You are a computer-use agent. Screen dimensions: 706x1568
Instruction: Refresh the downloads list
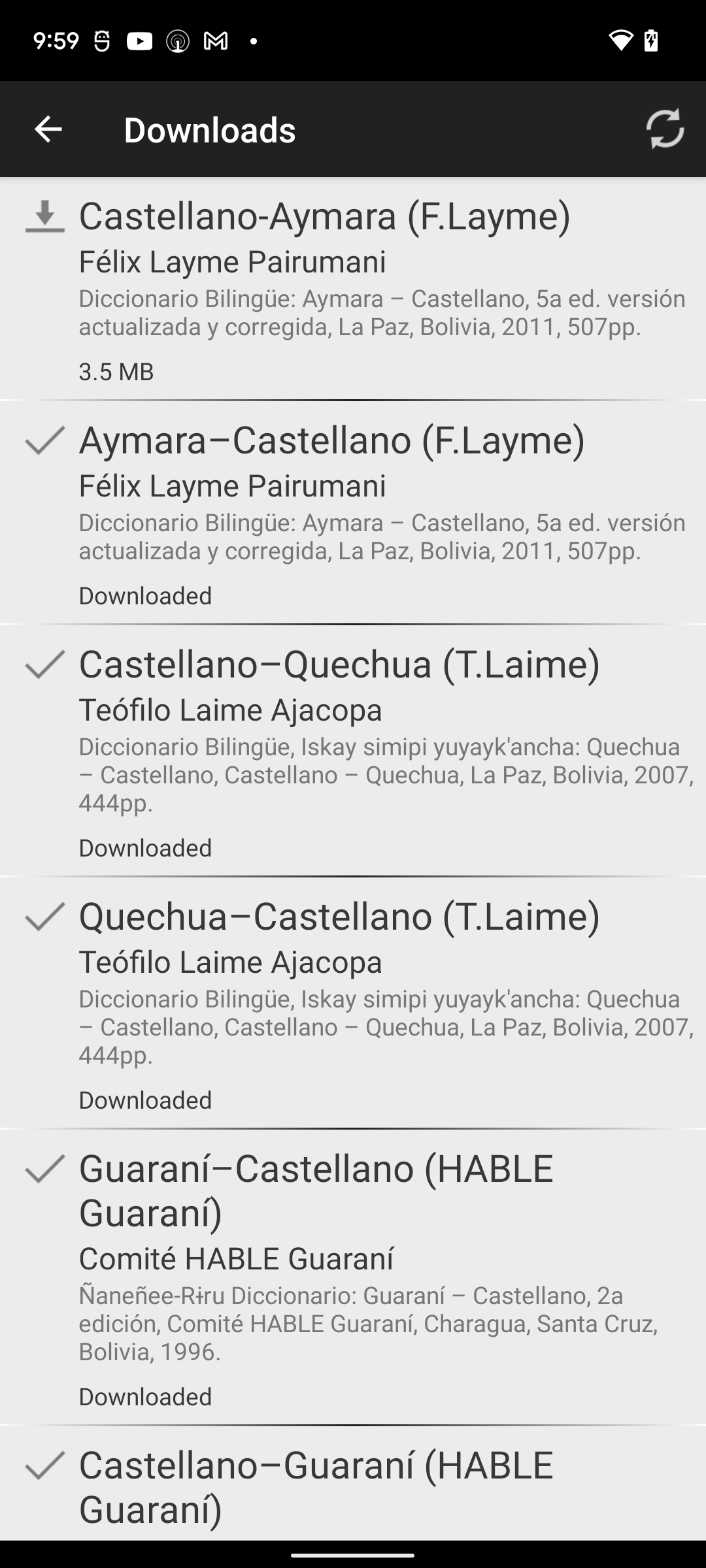tap(664, 129)
